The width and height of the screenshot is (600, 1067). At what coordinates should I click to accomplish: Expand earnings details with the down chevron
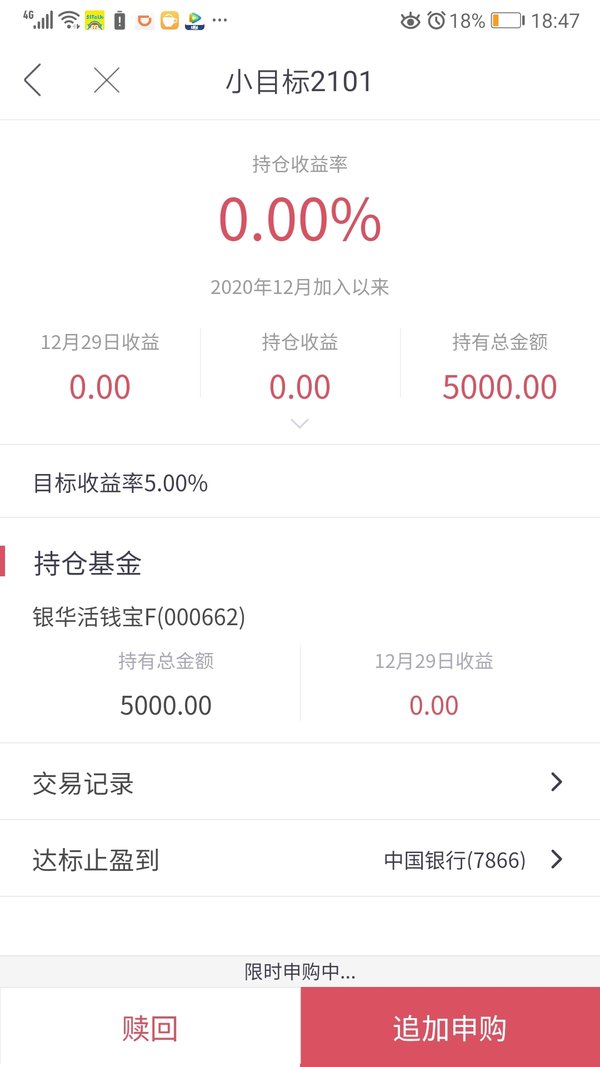(x=299, y=423)
